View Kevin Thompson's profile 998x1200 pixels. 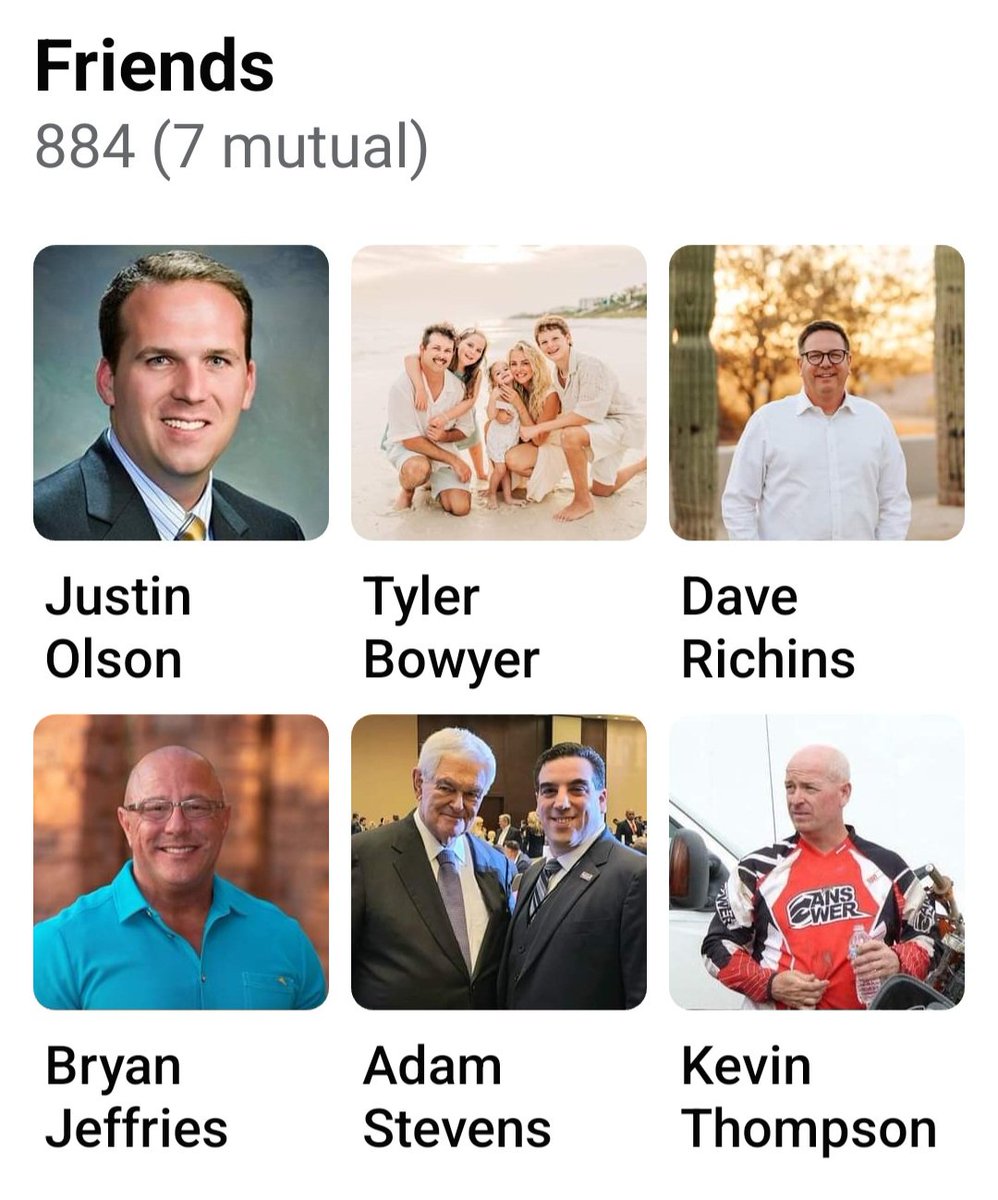[816, 861]
